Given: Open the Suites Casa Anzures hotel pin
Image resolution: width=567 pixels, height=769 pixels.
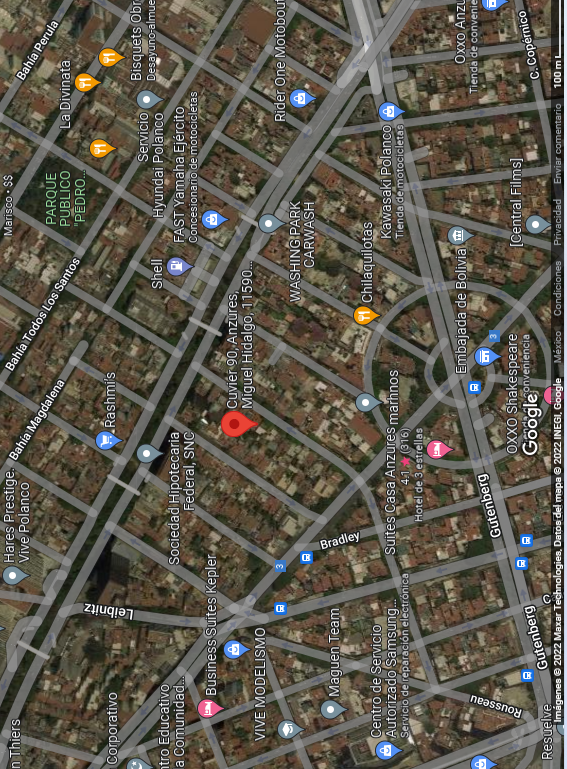Looking at the screenshot, I should point(439,449).
